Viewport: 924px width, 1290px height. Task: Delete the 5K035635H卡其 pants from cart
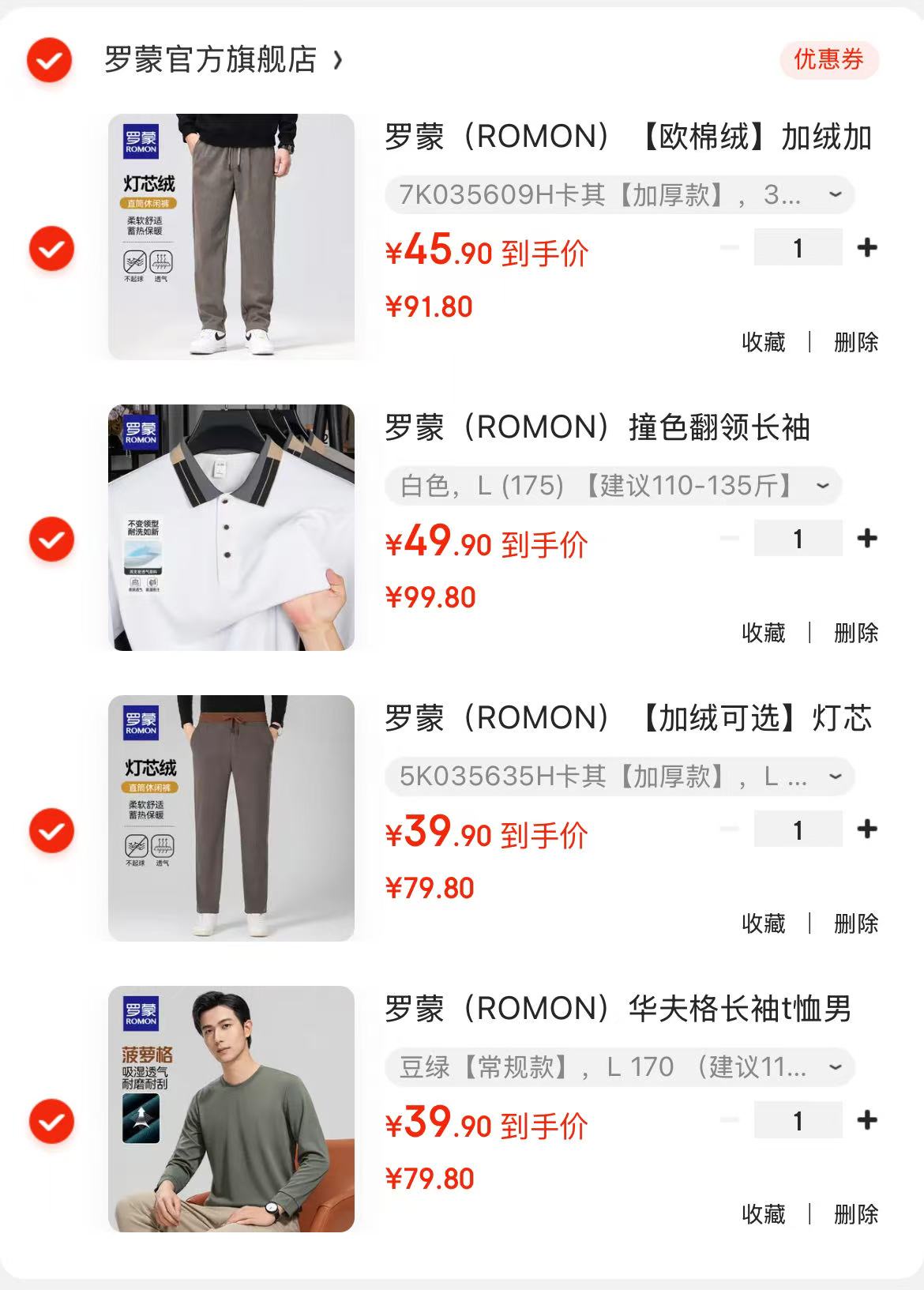(856, 923)
